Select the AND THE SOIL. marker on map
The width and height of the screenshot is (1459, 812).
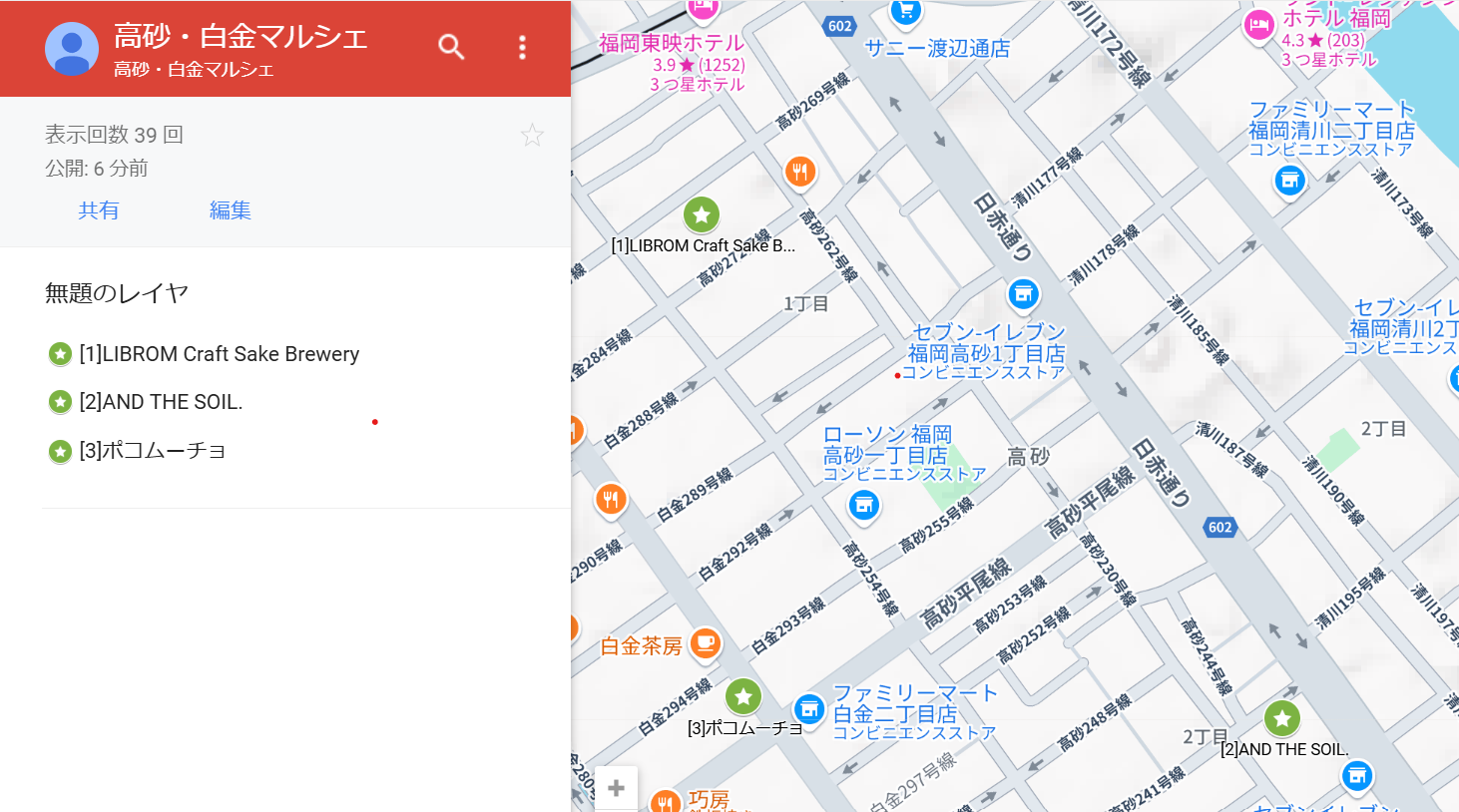click(x=1281, y=718)
